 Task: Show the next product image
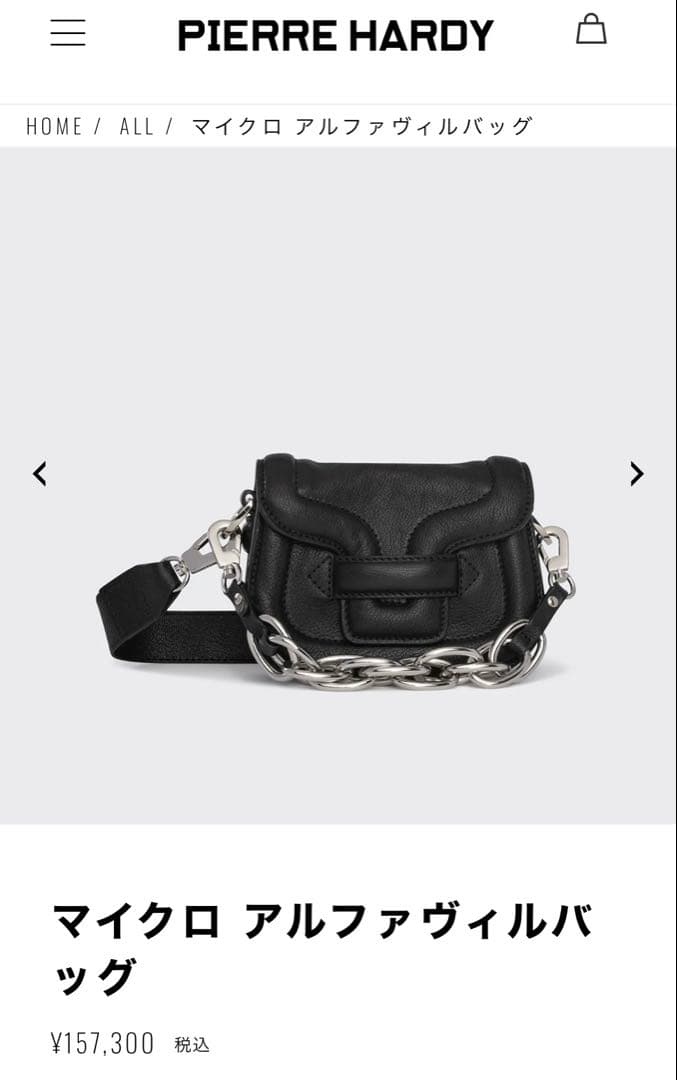click(x=636, y=474)
